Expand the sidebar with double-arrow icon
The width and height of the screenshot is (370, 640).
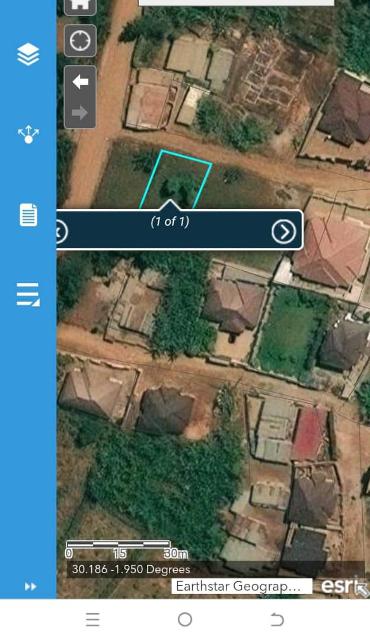coord(30,587)
